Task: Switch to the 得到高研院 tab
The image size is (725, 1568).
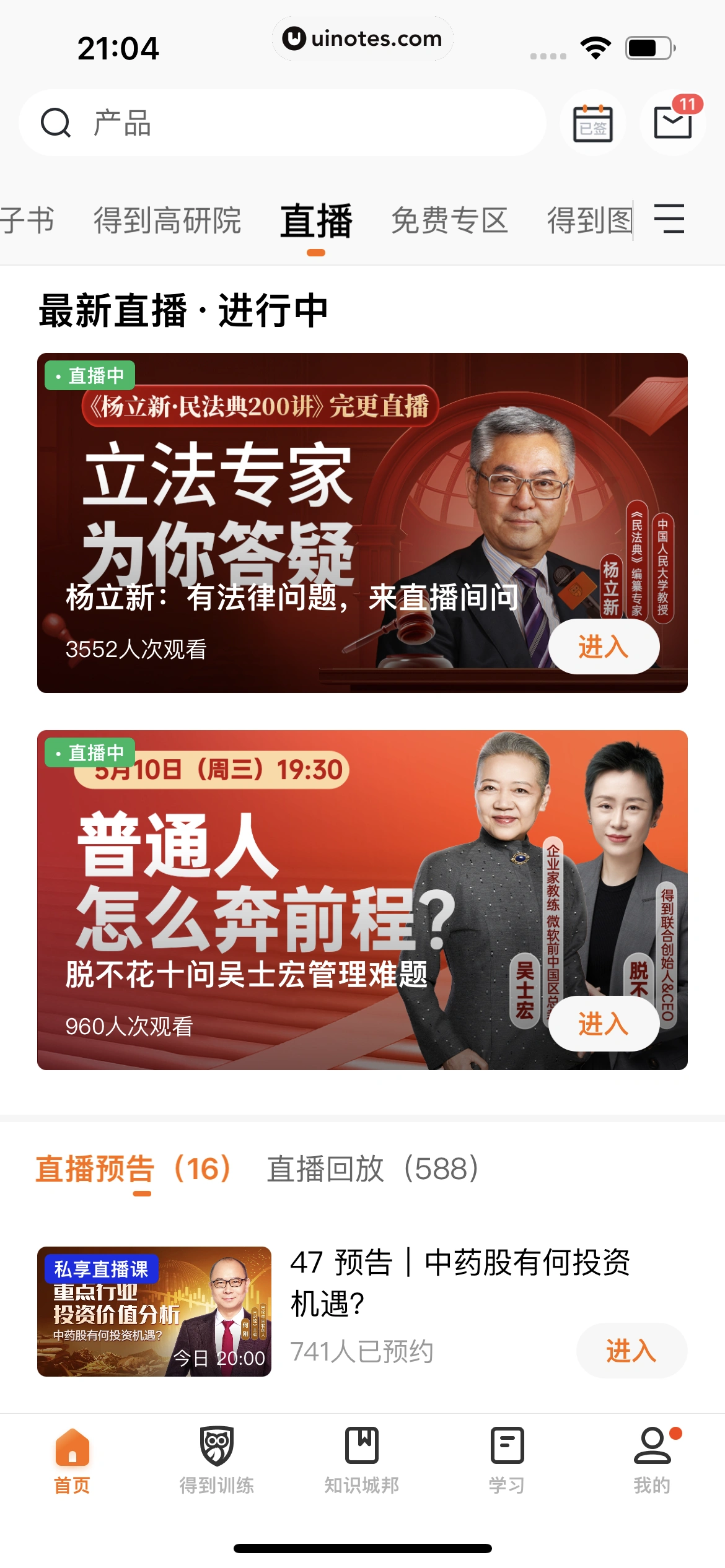Action: click(167, 220)
